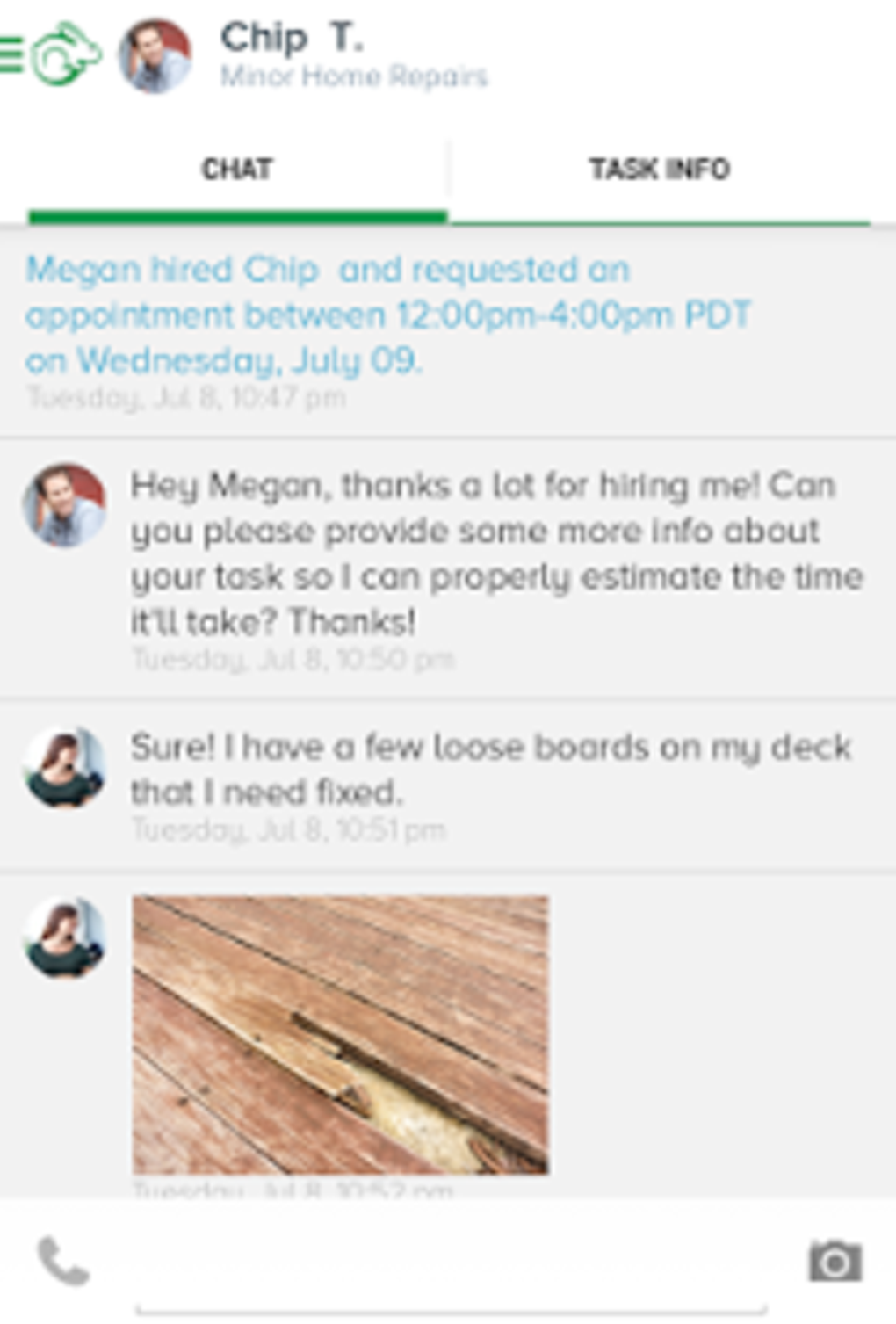Image resolution: width=896 pixels, height=1324 pixels.
Task: Tap the Tuesday Jul 8 timestamp under the photo
Action: (290, 1192)
